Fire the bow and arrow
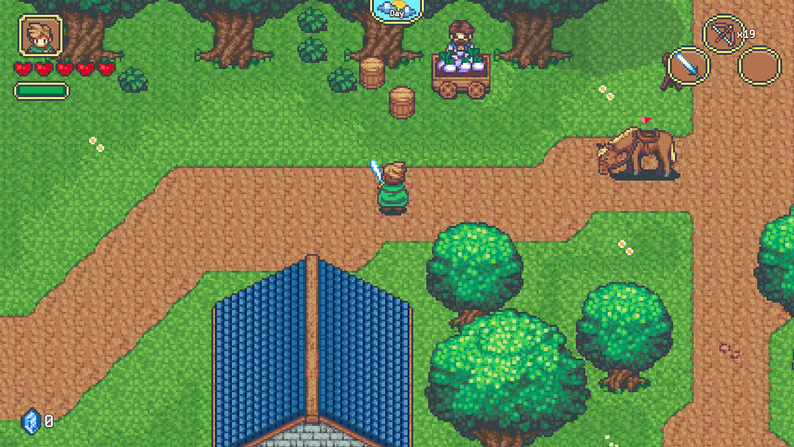794x447 pixels. click(722, 34)
